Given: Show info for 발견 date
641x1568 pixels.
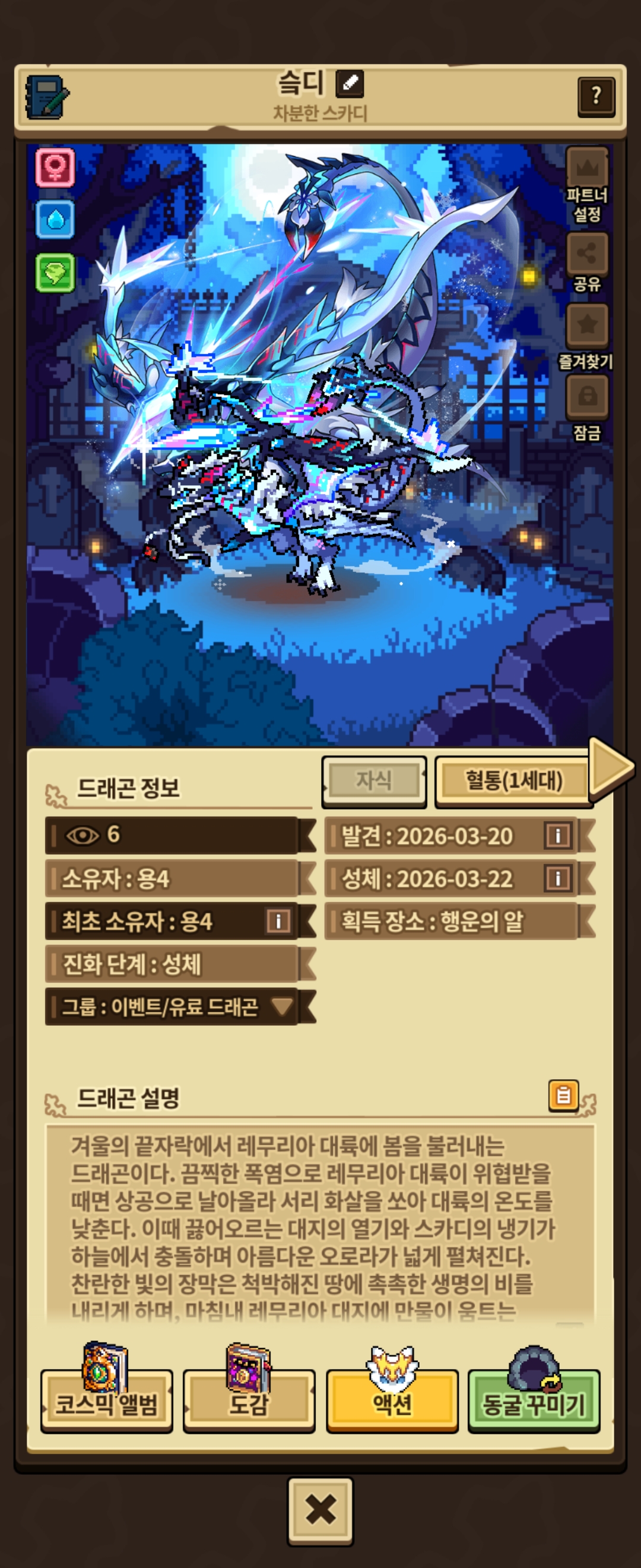Looking at the screenshot, I should 558,836.
